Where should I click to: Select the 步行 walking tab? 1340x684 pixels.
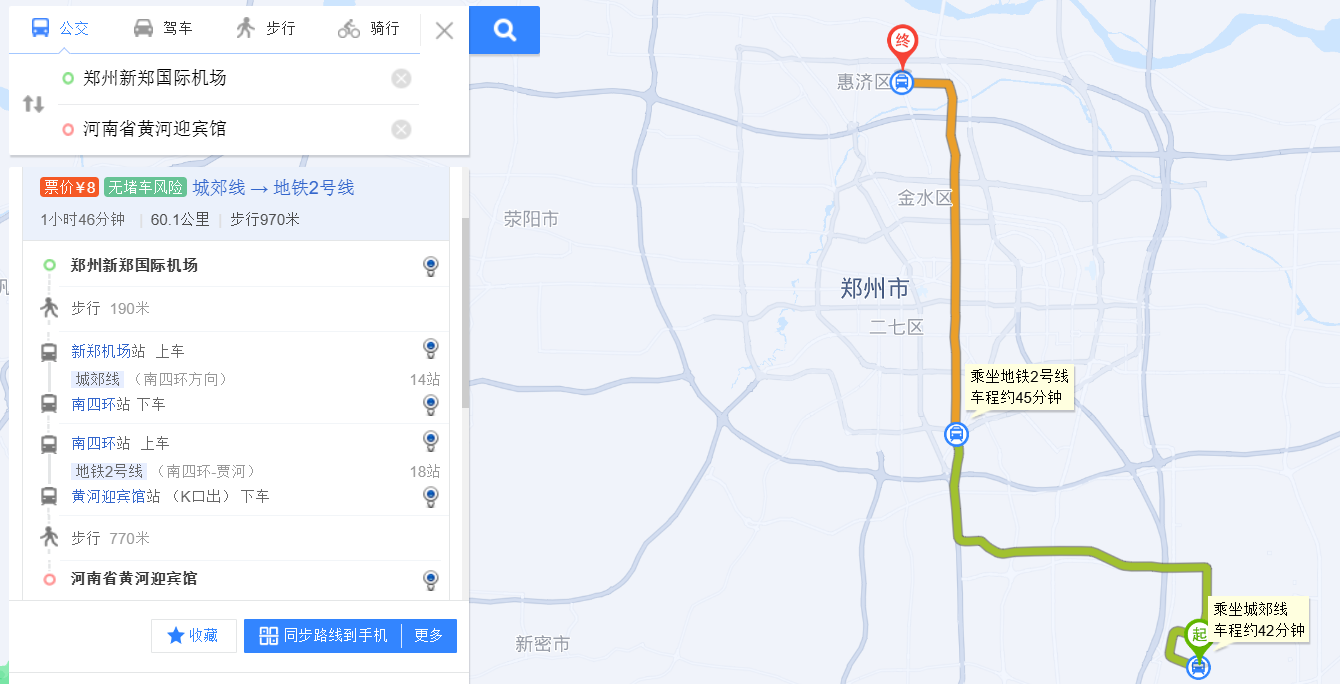266,28
